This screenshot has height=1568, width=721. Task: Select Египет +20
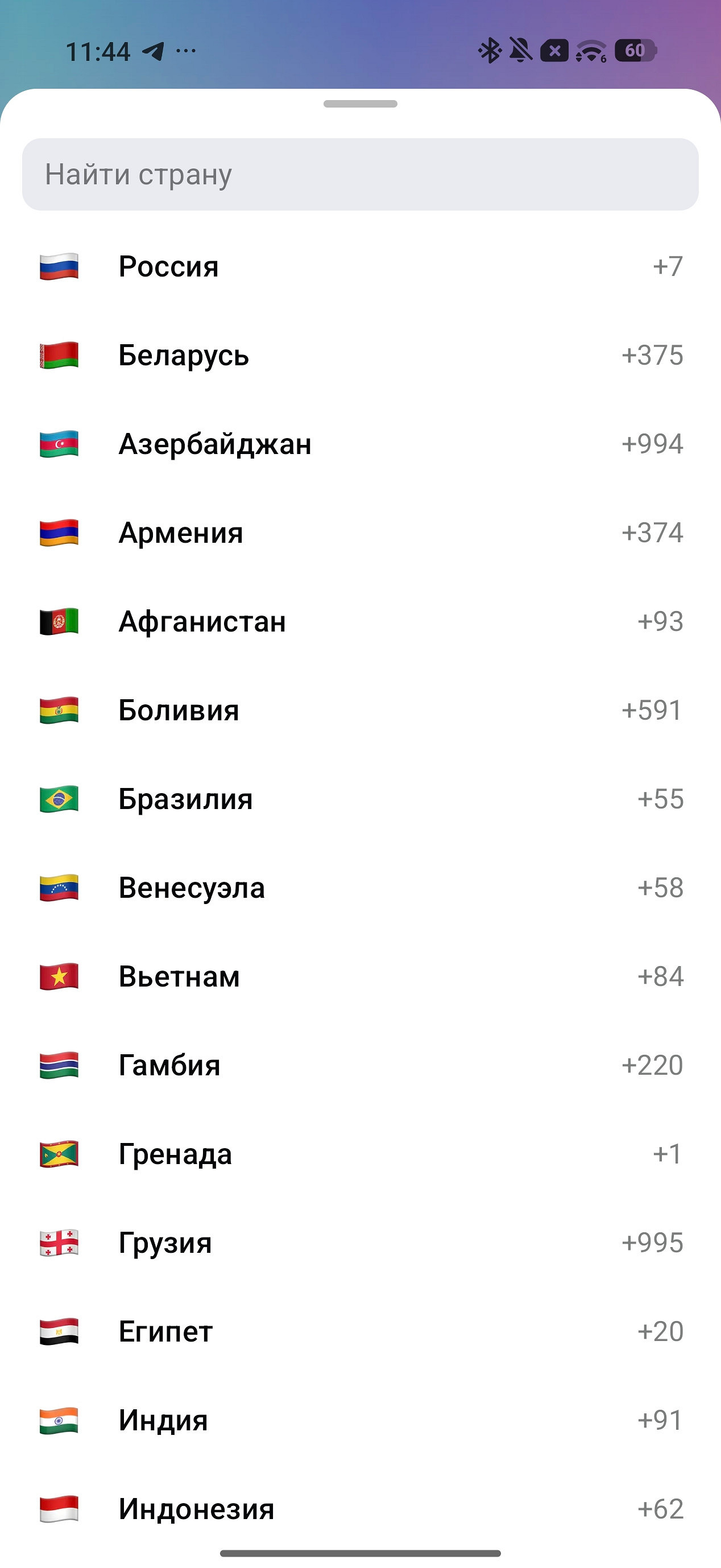click(x=360, y=1332)
